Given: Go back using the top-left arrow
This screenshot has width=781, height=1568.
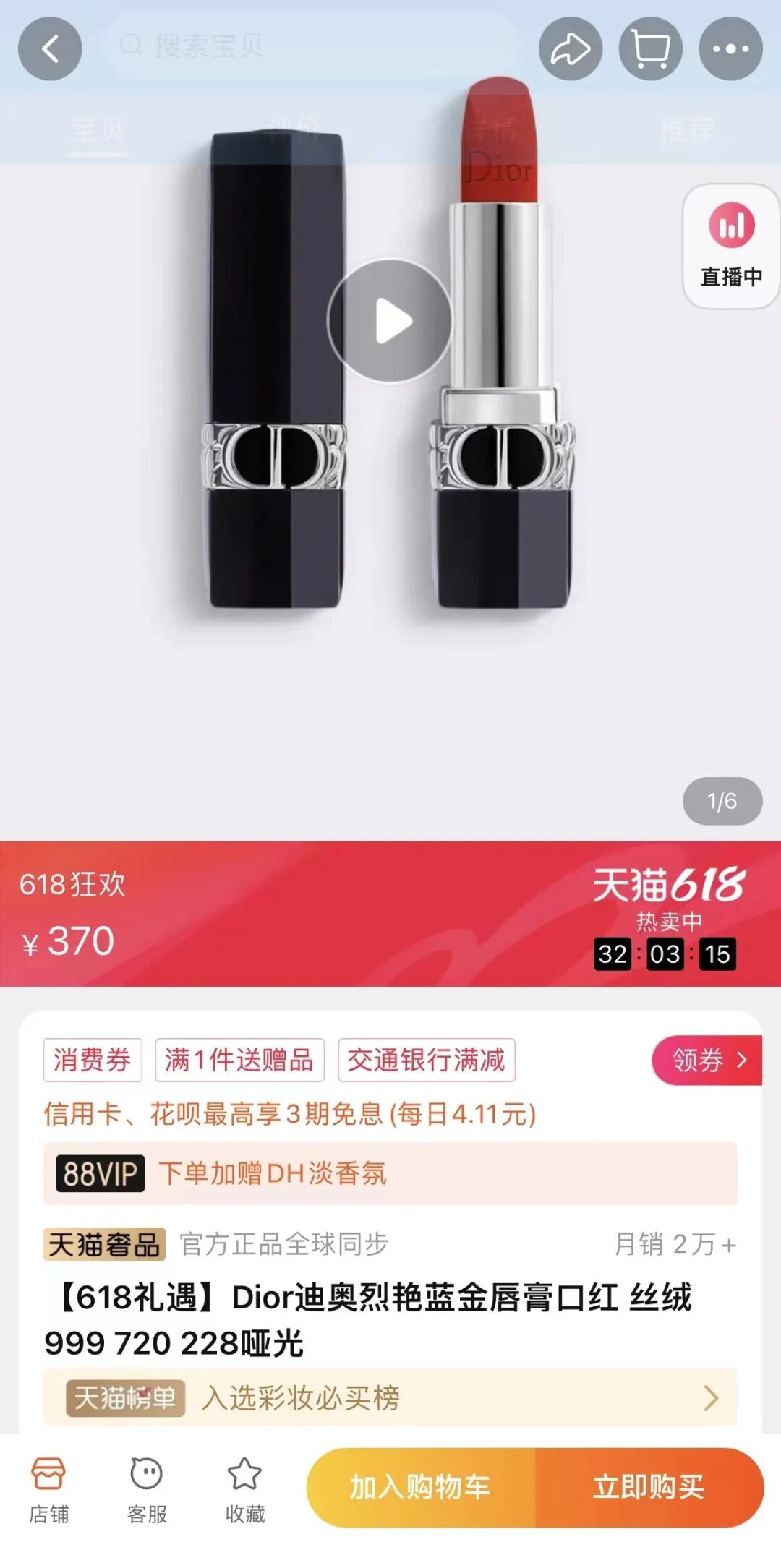Looking at the screenshot, I should coord(50,49).
